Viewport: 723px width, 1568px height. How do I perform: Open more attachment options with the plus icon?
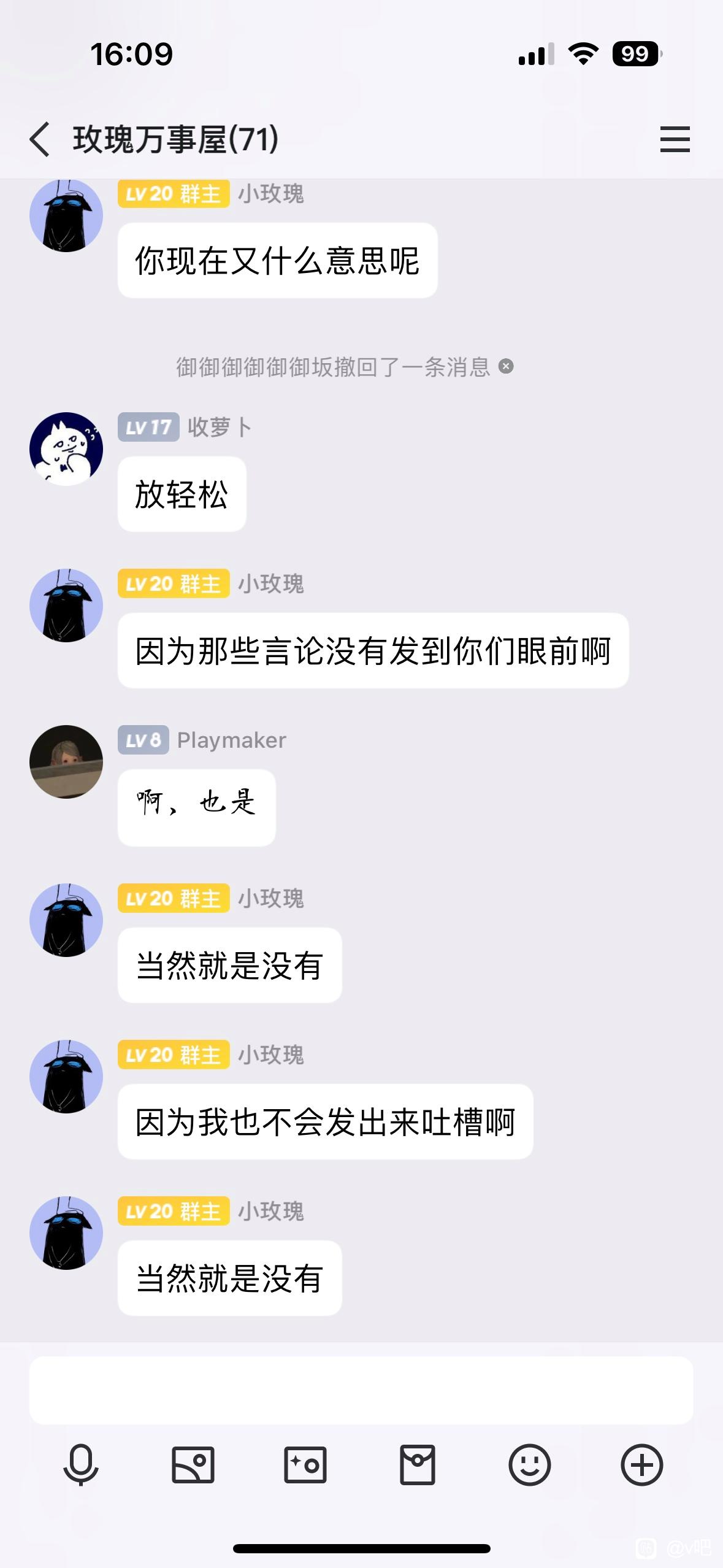tap(642, 1465)
